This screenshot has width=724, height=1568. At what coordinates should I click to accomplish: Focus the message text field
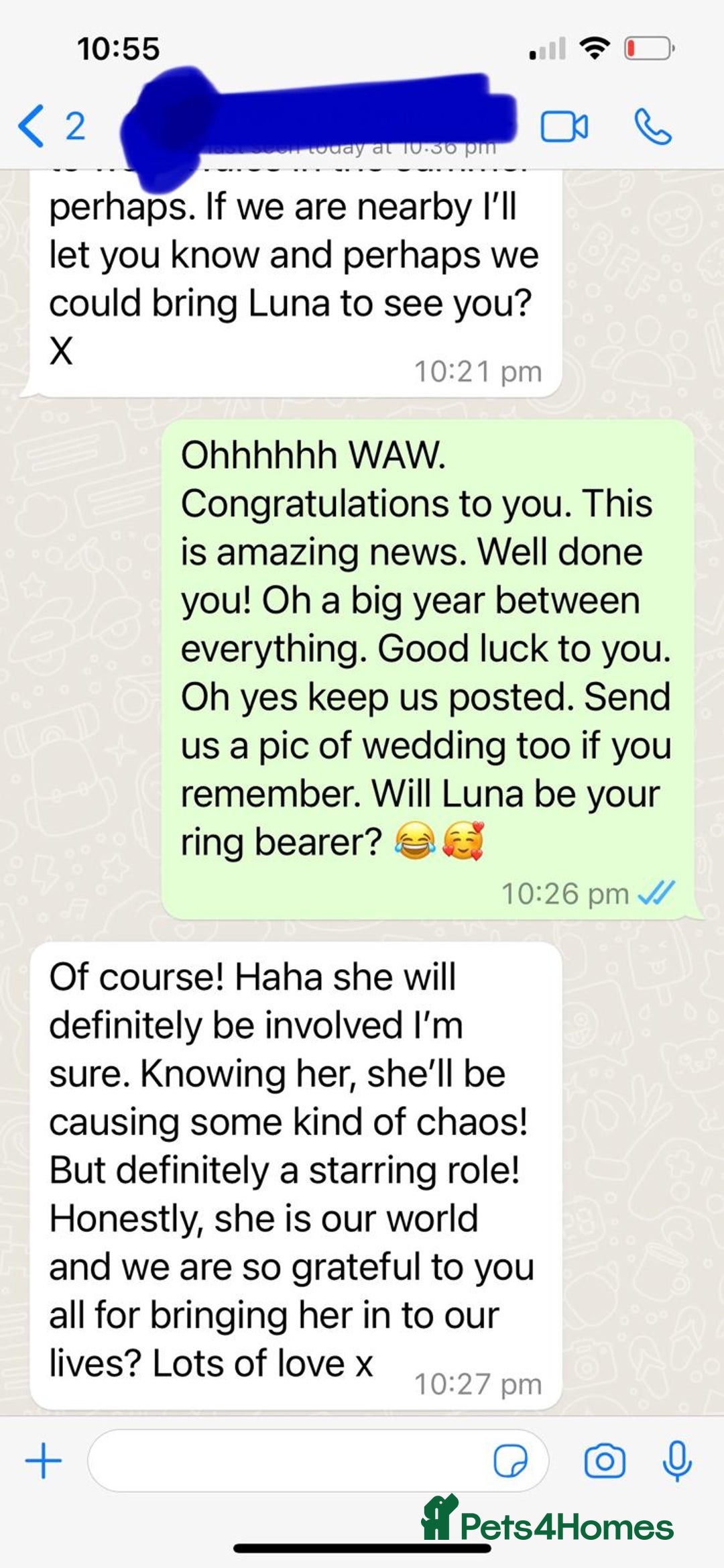point(288,1460)
